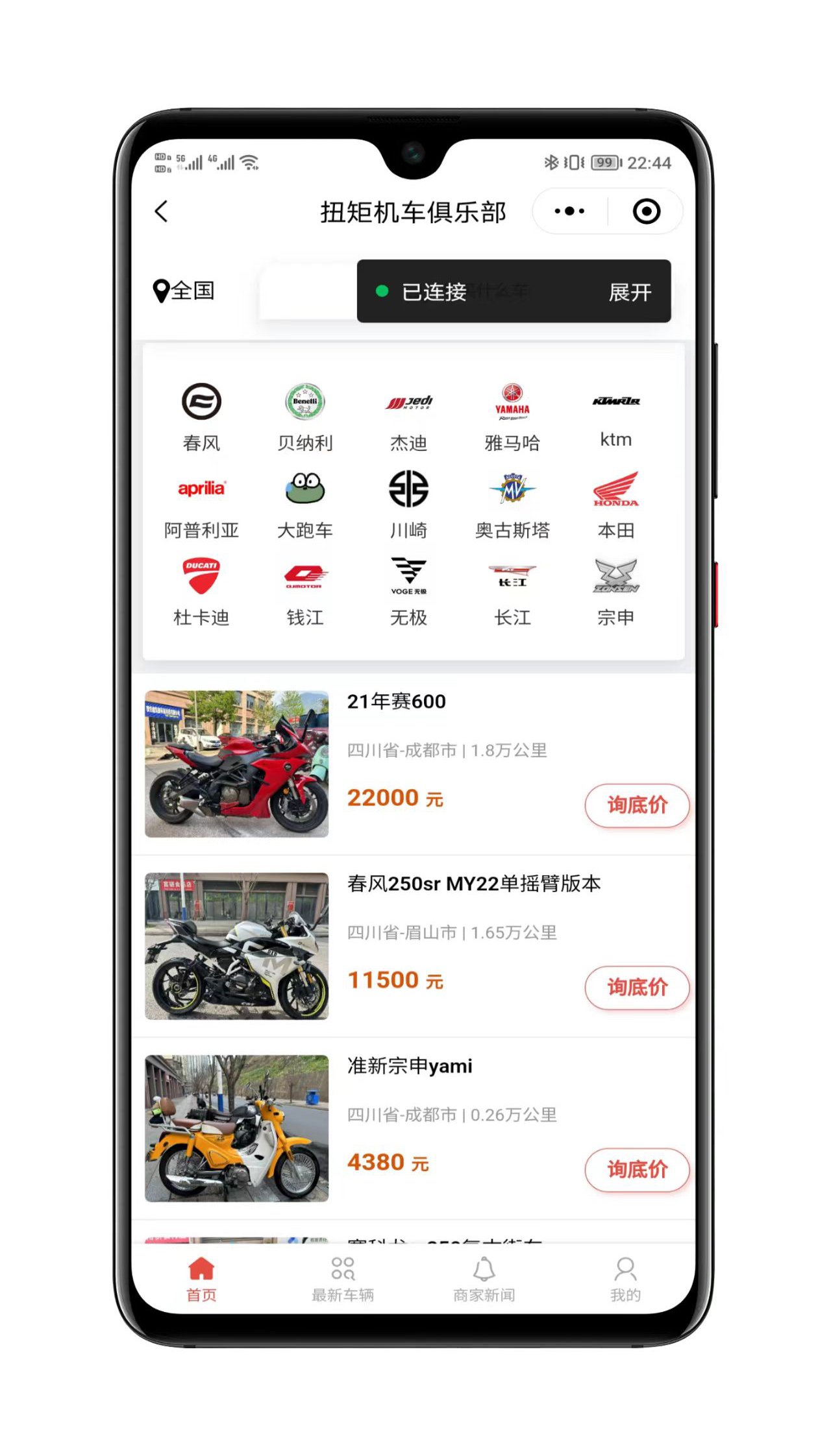The image size is (831, 1456).
Task: Request 询底价 for 准新宗申yami
Action: tap(637, 1170)
